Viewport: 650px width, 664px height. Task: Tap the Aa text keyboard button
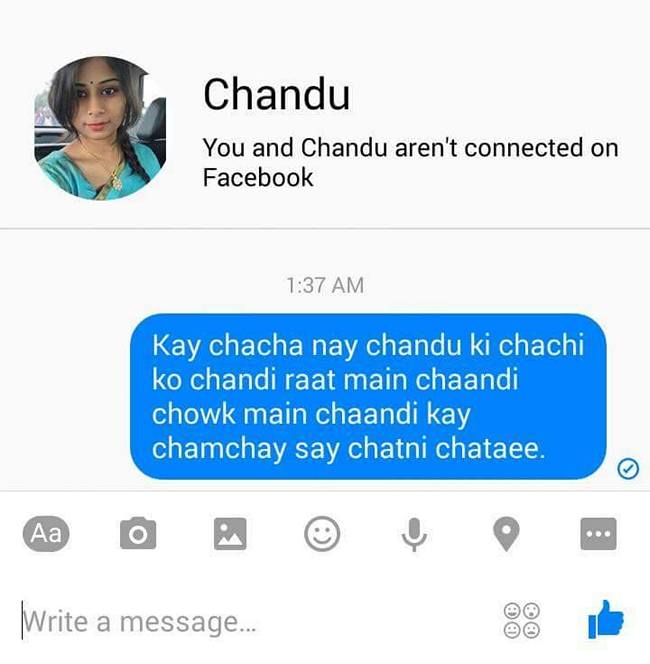(46, 534)
